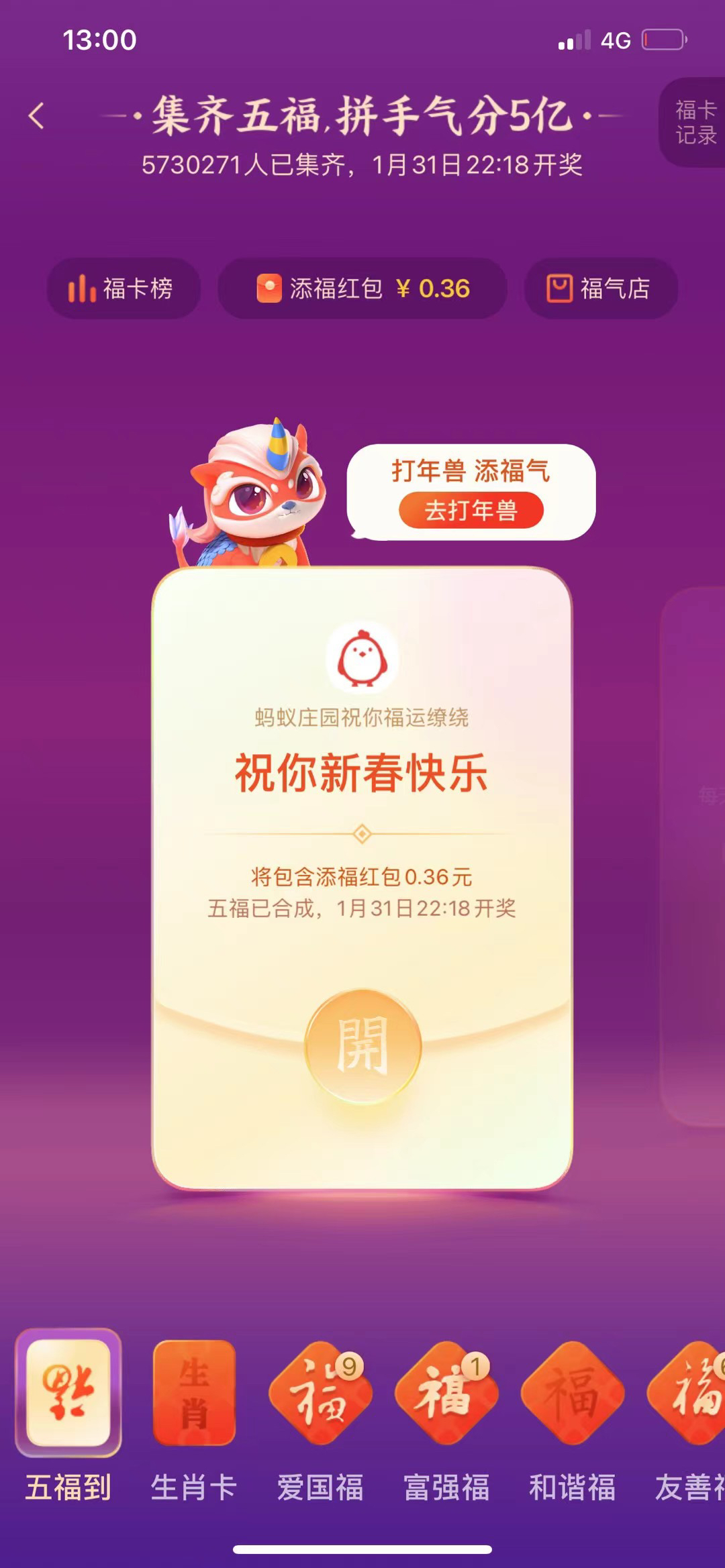Open 福卡记录 card records

tap(693, 122)
